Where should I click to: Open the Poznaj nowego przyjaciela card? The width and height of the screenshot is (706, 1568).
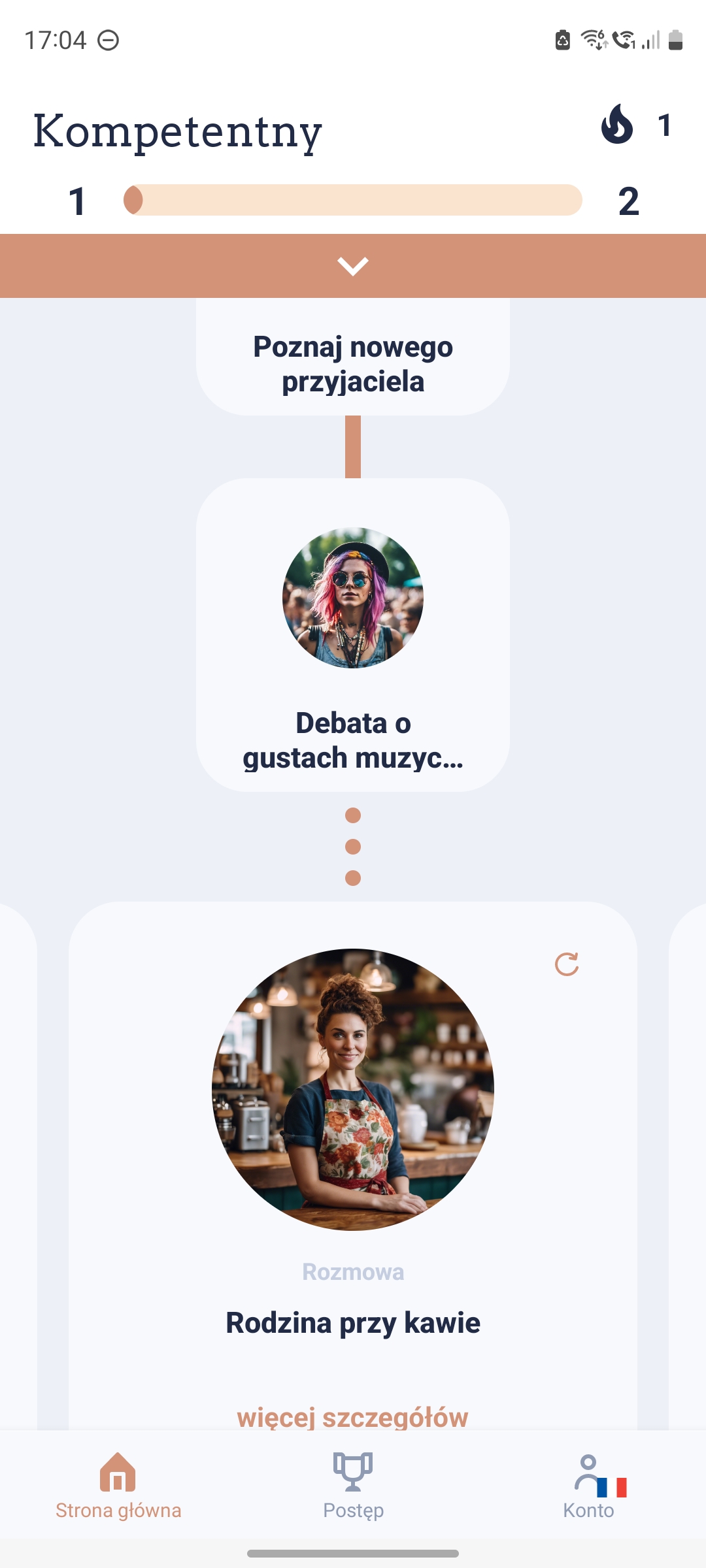(x=353, y=363)
